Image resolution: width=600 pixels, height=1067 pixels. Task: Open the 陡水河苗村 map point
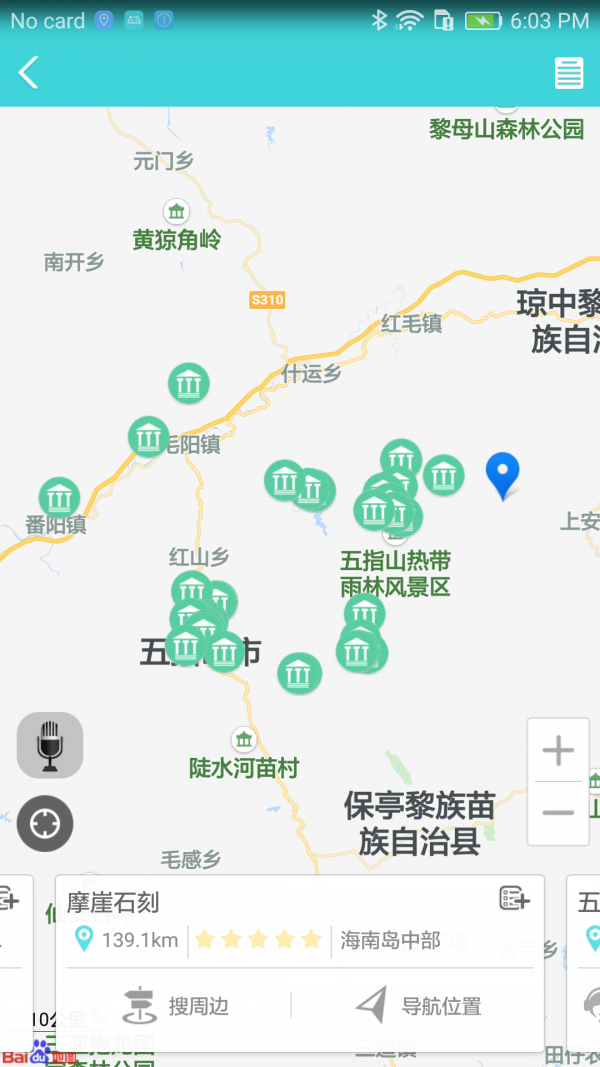(243, 741)
